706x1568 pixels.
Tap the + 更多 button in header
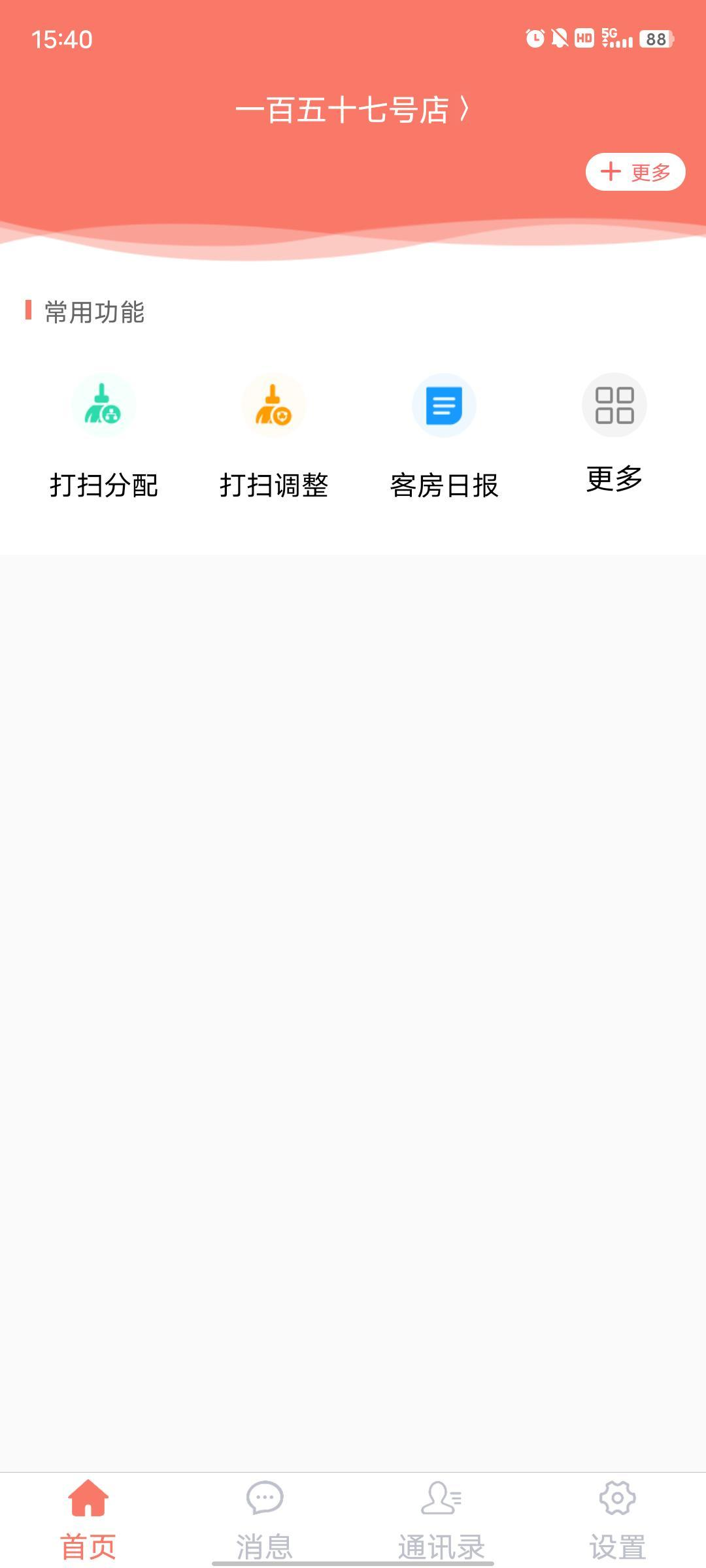point(635,172)
